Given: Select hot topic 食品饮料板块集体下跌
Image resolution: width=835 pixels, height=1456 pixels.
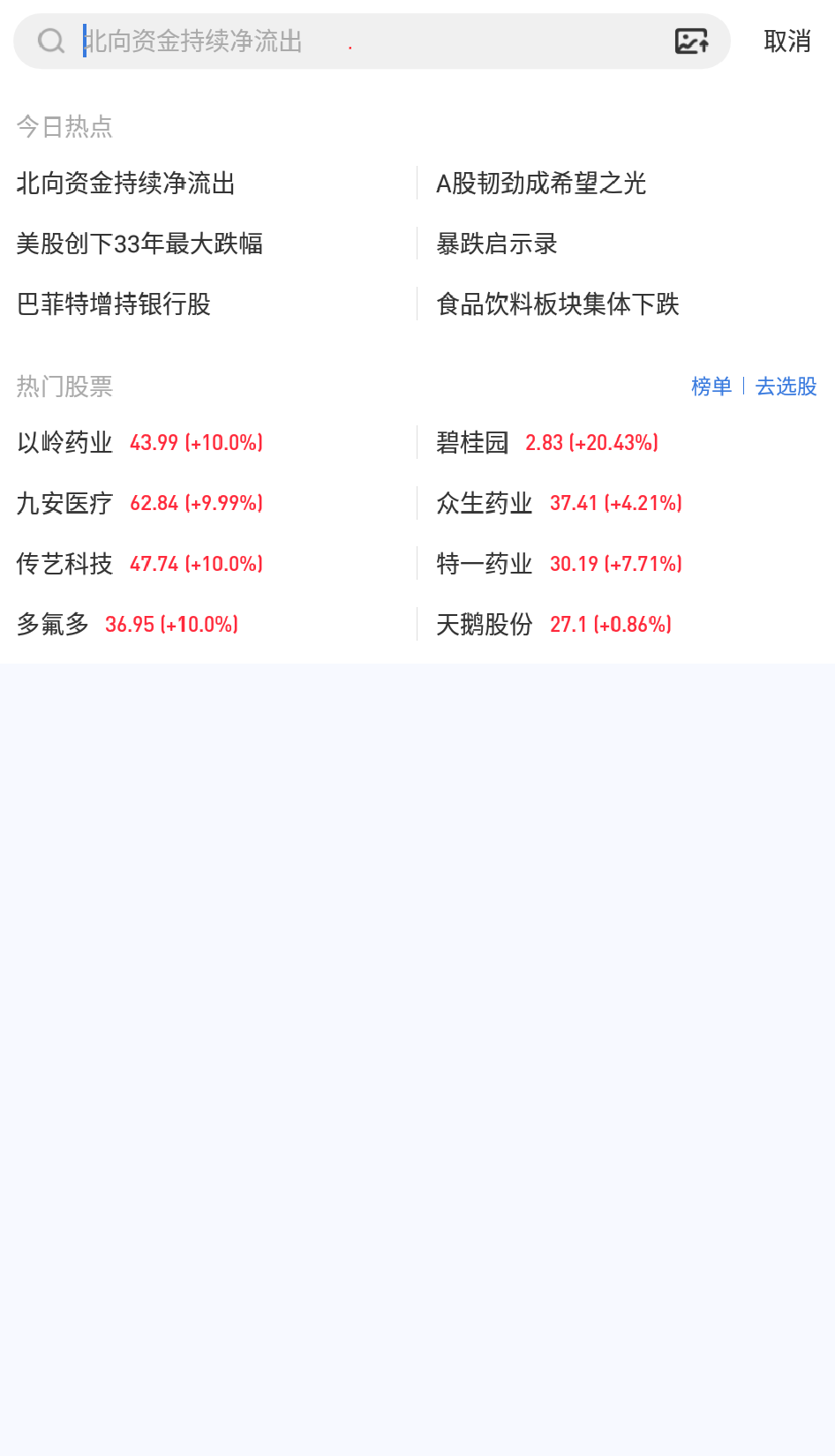Looking at the screenshot, I should [x=558, y=304].
